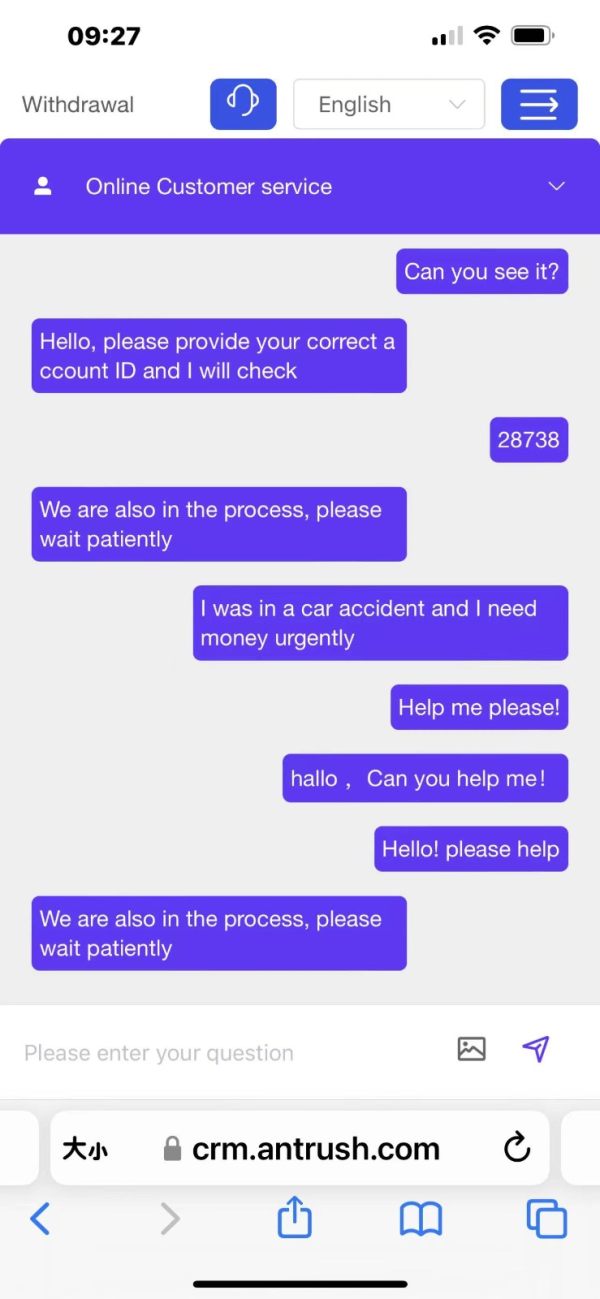Viewport: 600px width, 1299px height.
Task: Send the chat message
Action: coord(536,1048)
